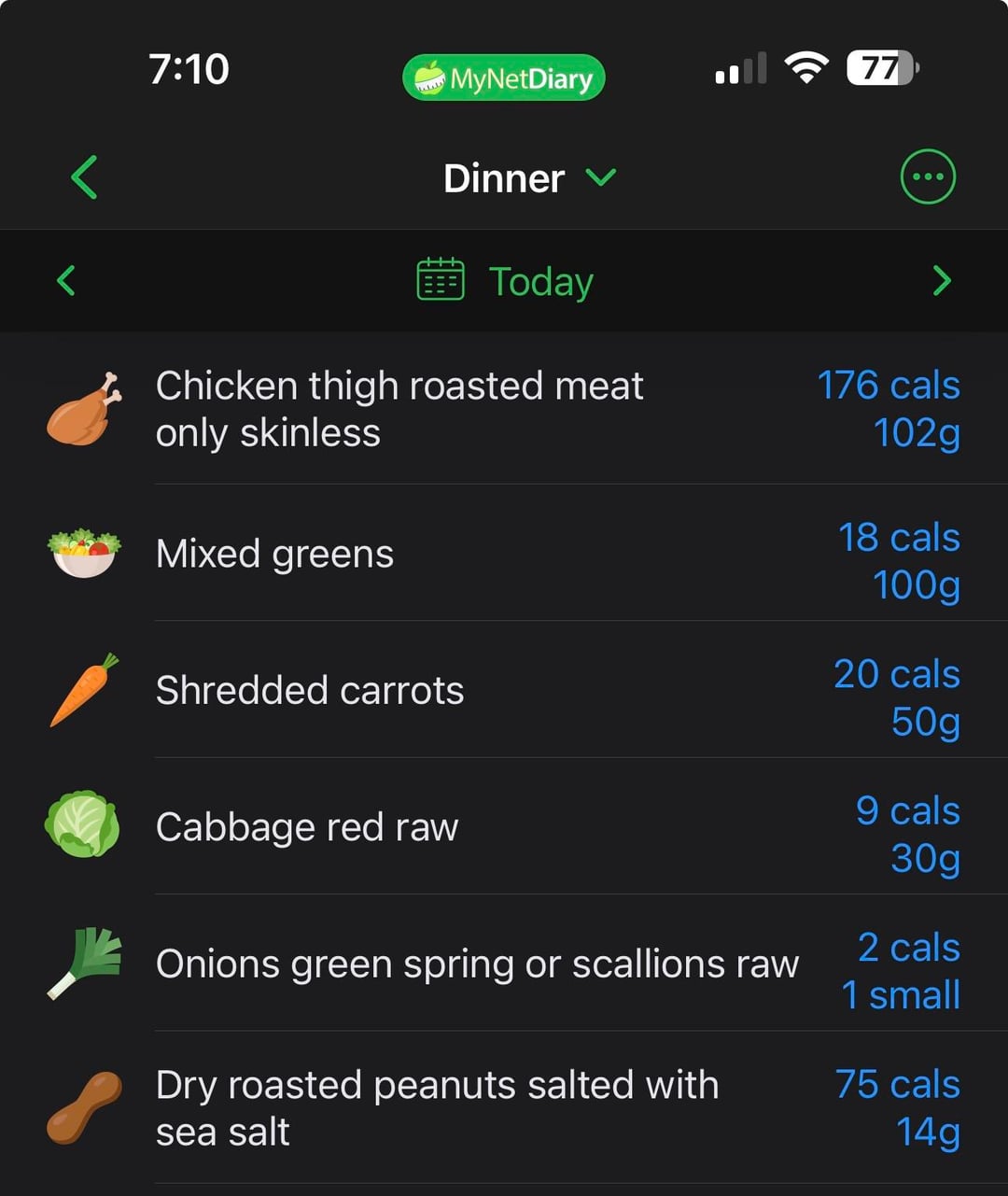This screenshot has height=1196, width=1008.
Task: View the Onions green spring or scallions entry
Action: point(504,964)
